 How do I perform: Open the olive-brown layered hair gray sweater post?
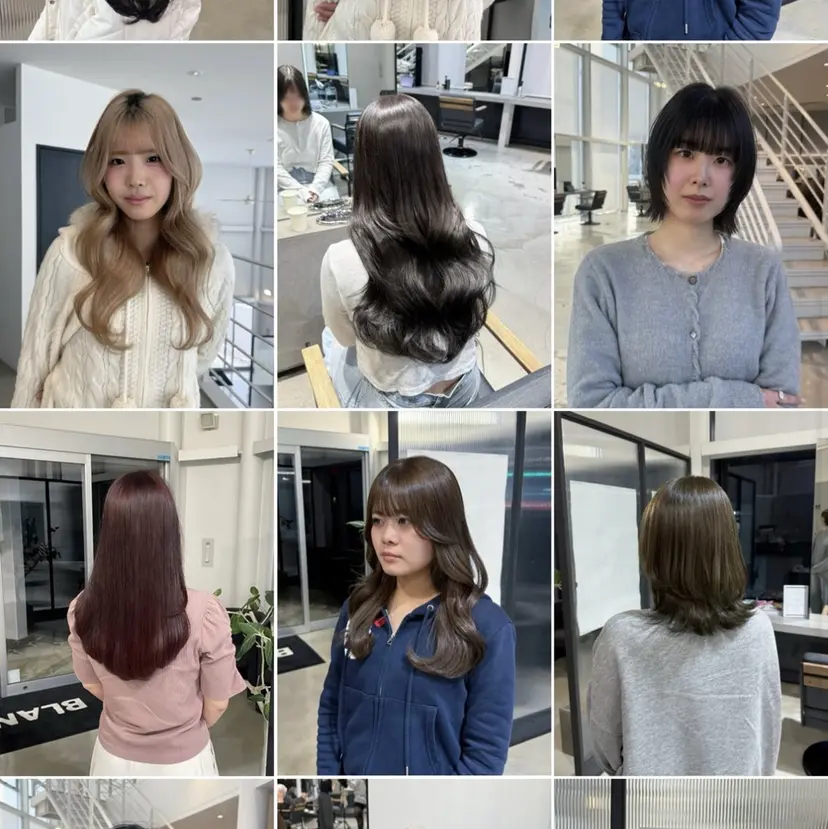click(x=691, y=593)
